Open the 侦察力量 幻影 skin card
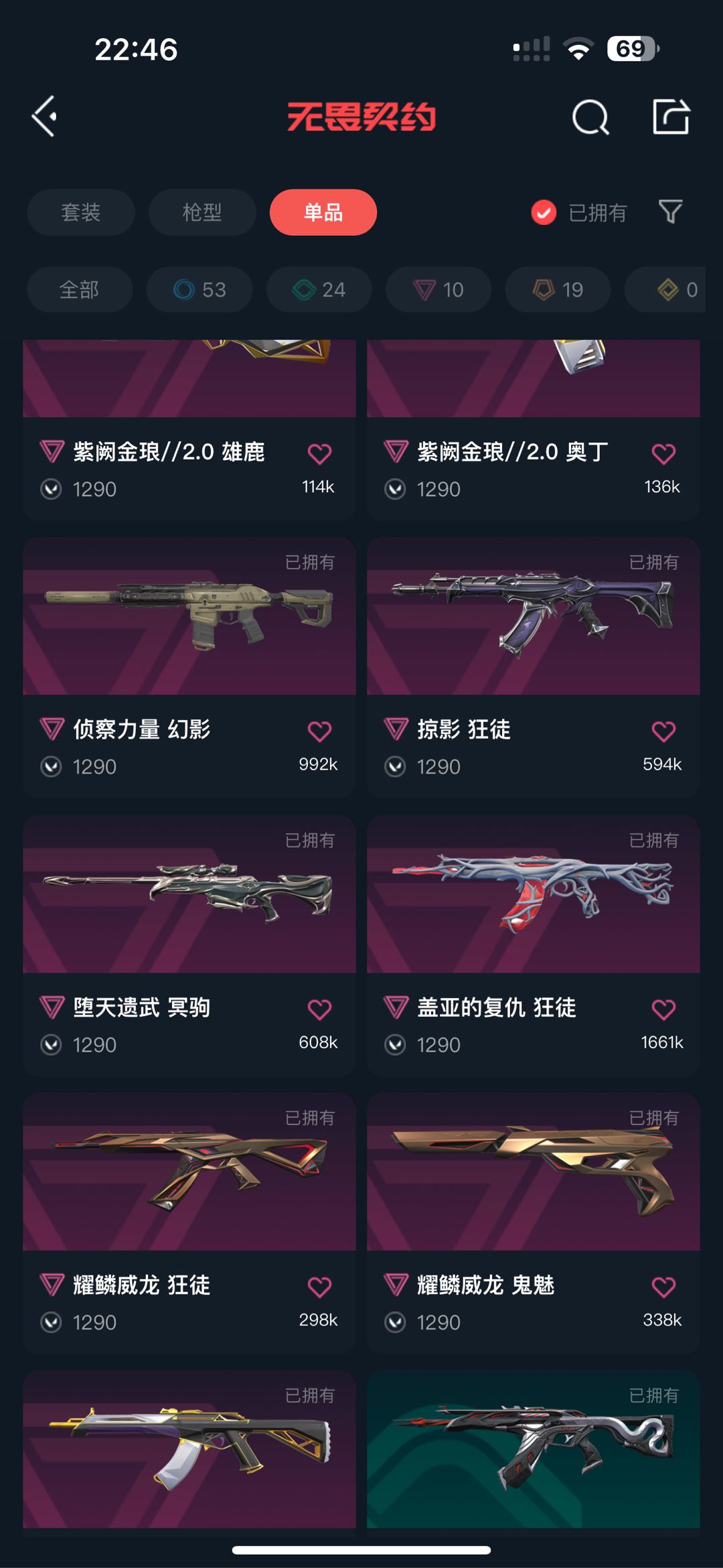This screenshot has height=1568, width=723. pos(189,667)
